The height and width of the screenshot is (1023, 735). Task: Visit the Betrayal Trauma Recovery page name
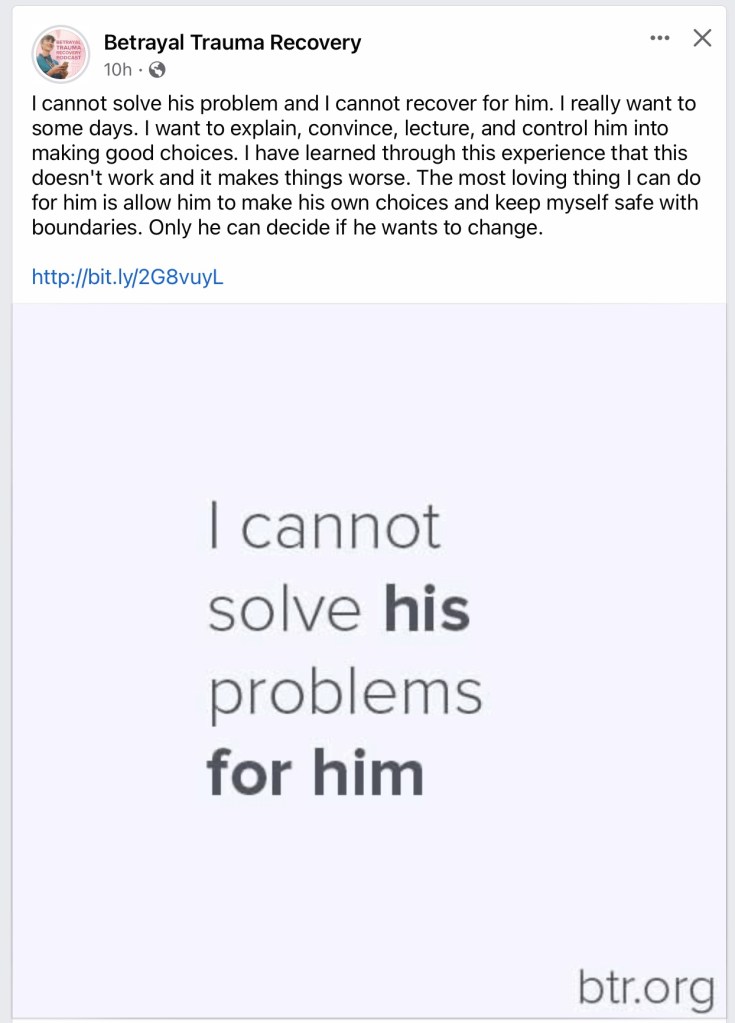[232, 42]
